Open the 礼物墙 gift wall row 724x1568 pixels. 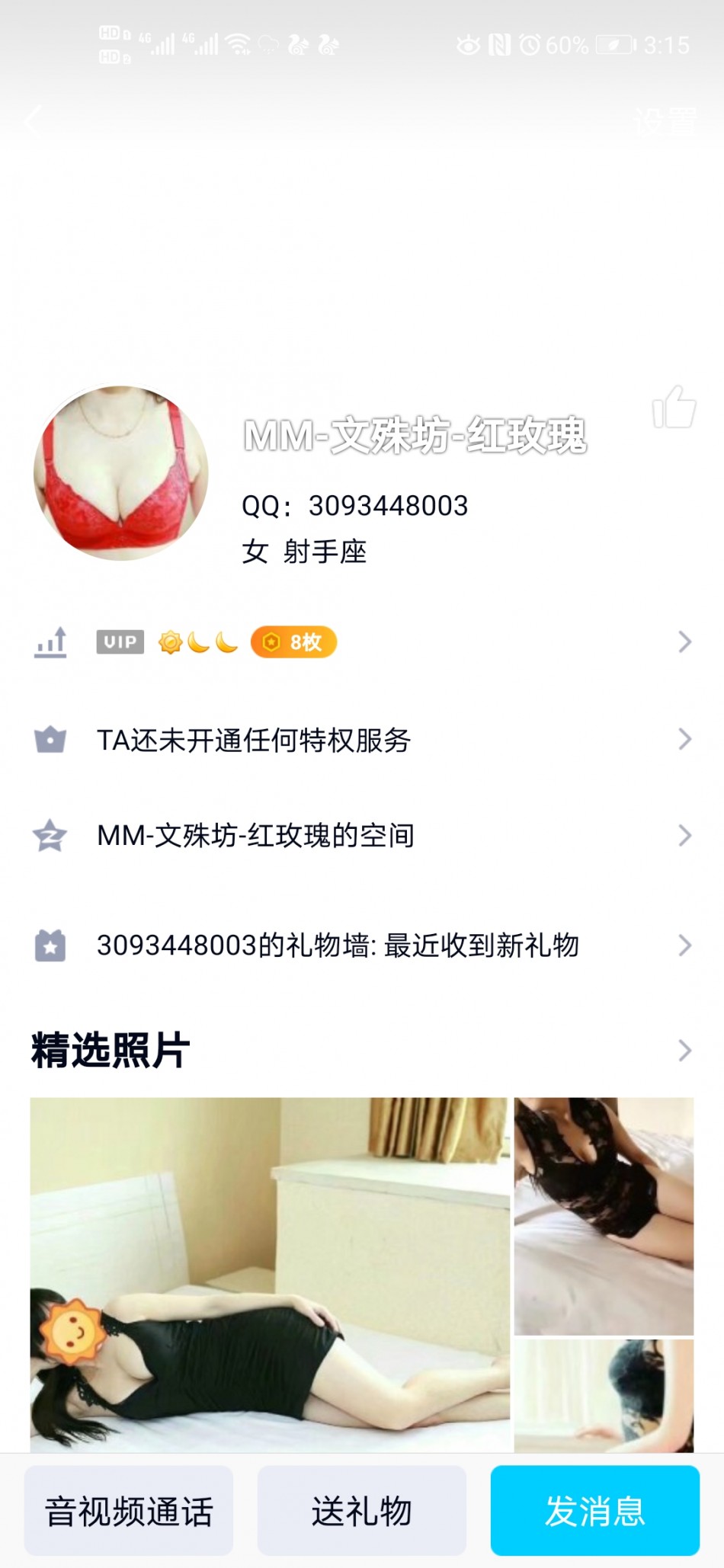(362, 946)
